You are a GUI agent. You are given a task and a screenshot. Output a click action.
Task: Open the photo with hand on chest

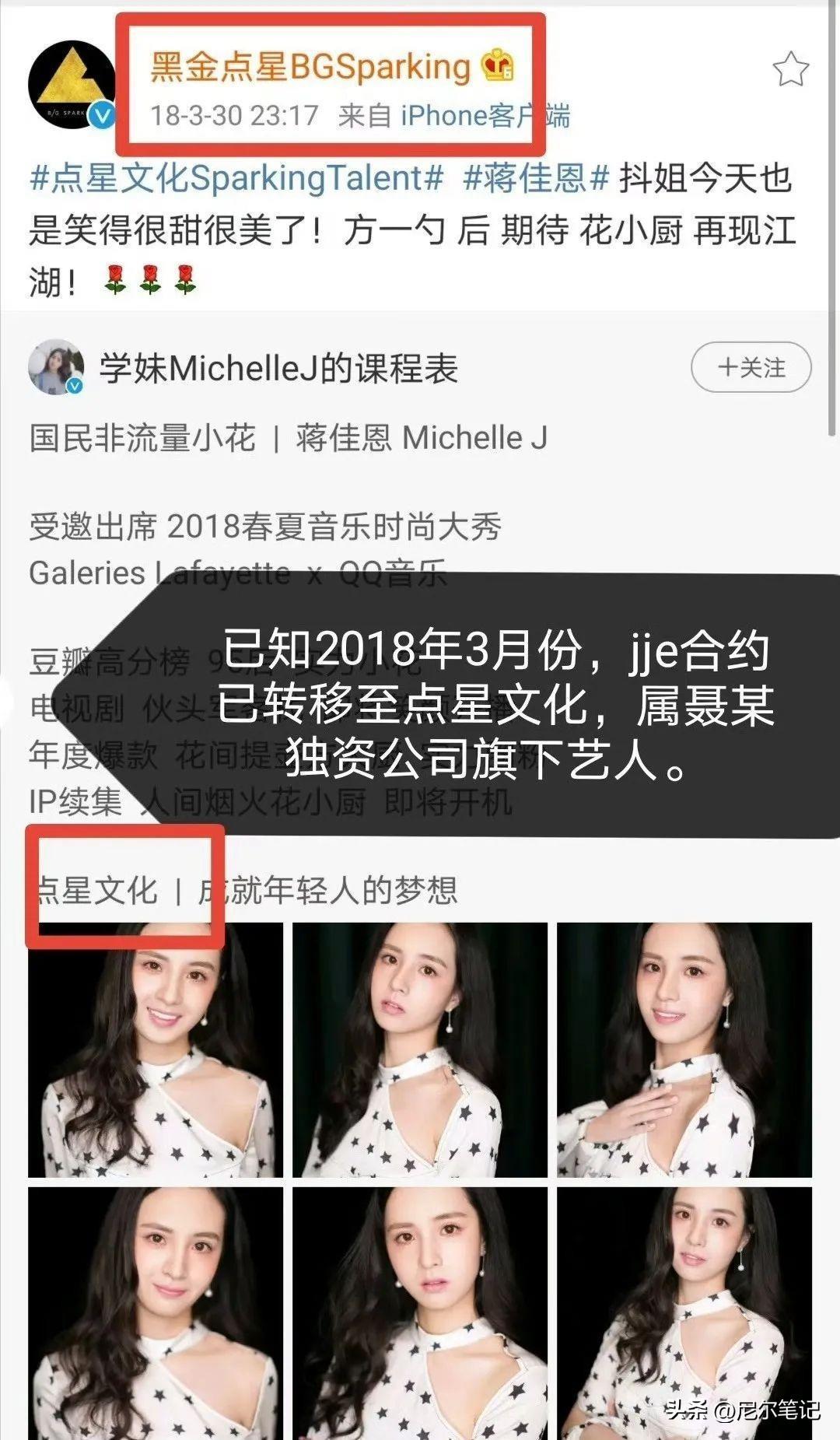tap(684, 1049)
